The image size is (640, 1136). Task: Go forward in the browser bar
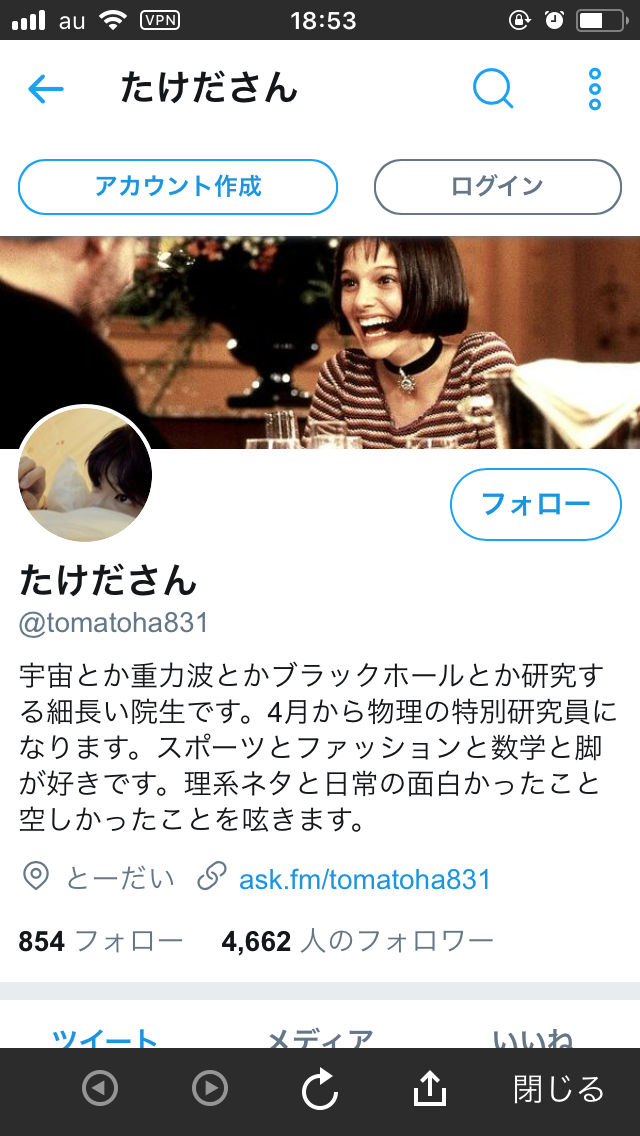pos(210,1088)
